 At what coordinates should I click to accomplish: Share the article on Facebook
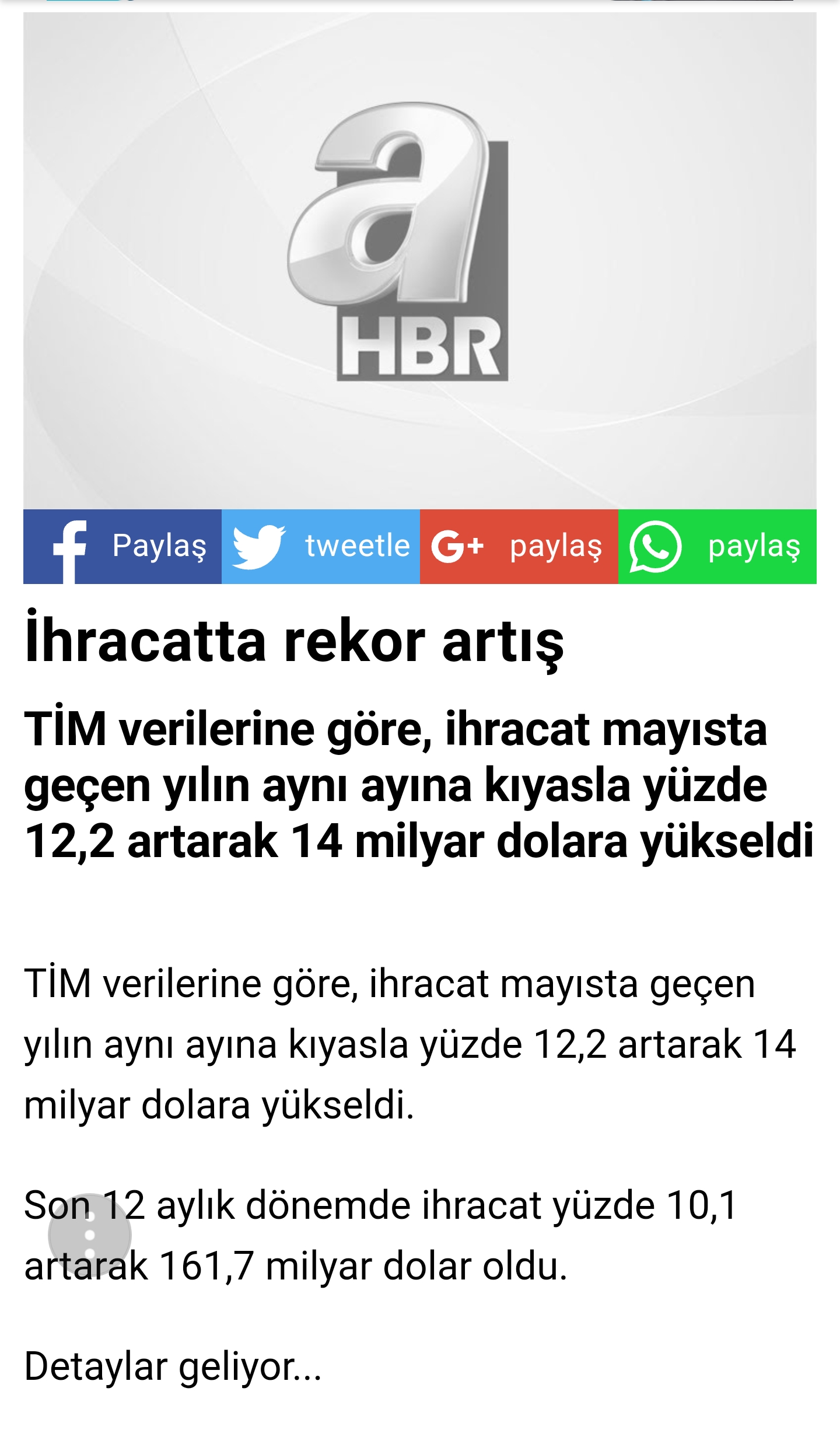[x=123, y=546]
